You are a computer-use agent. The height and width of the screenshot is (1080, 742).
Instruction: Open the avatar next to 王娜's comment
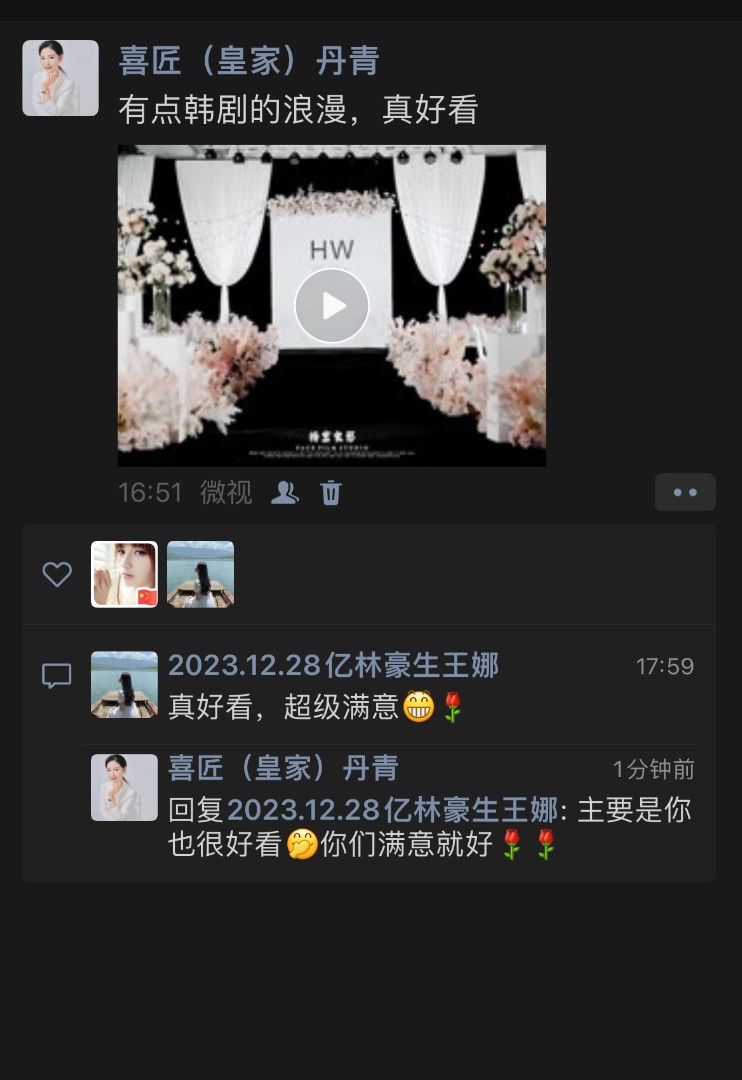tap(124, 685)
